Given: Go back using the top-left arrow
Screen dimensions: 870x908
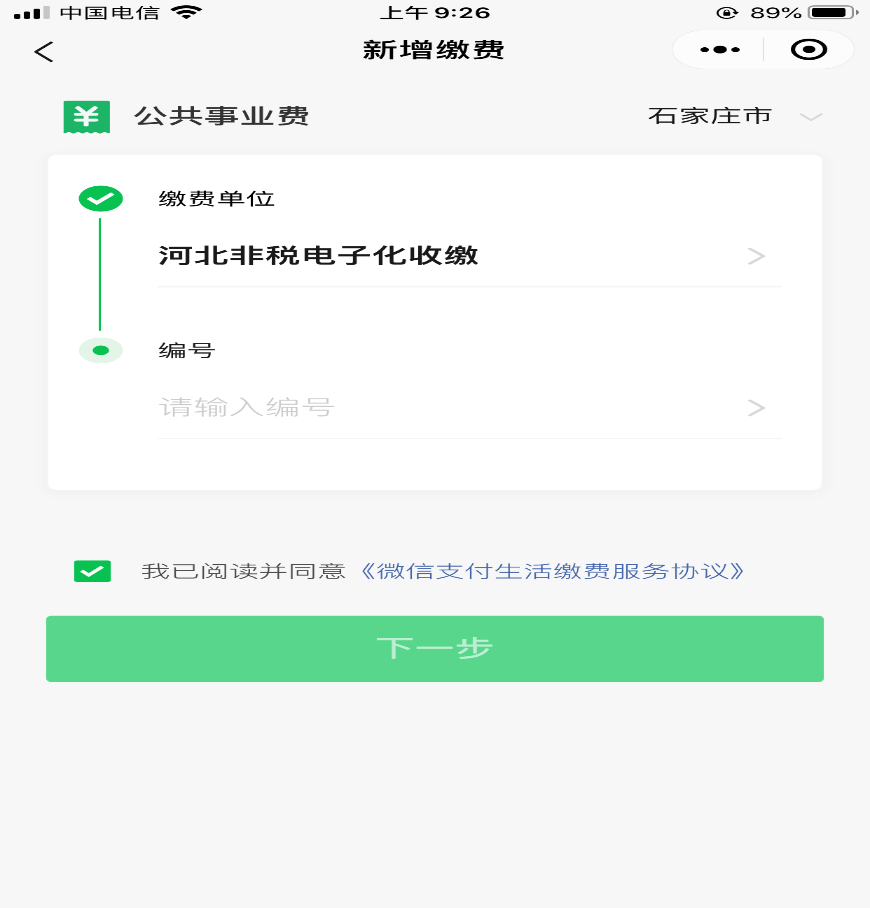Looking at the screenshot, I should pyautogui.click(x=43, y=52).
